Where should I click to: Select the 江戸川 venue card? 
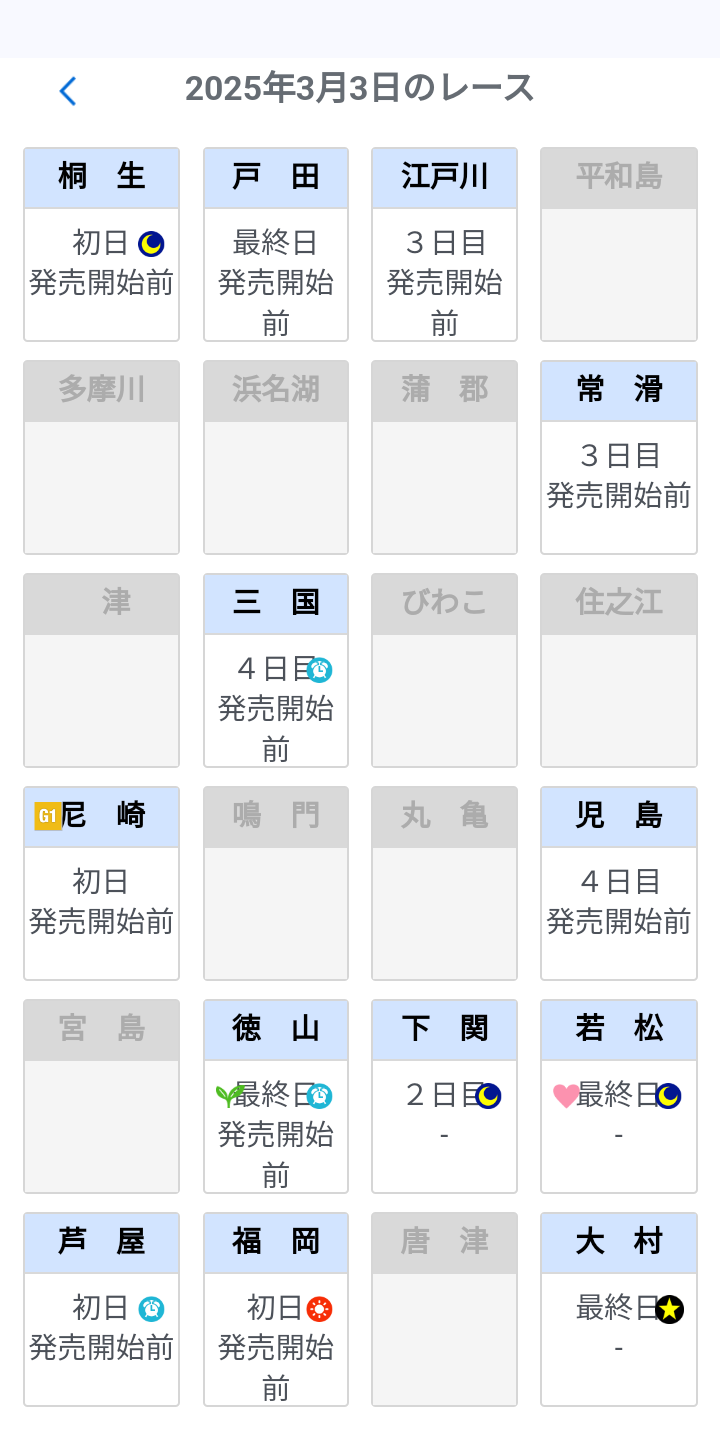tap(444, 245)
